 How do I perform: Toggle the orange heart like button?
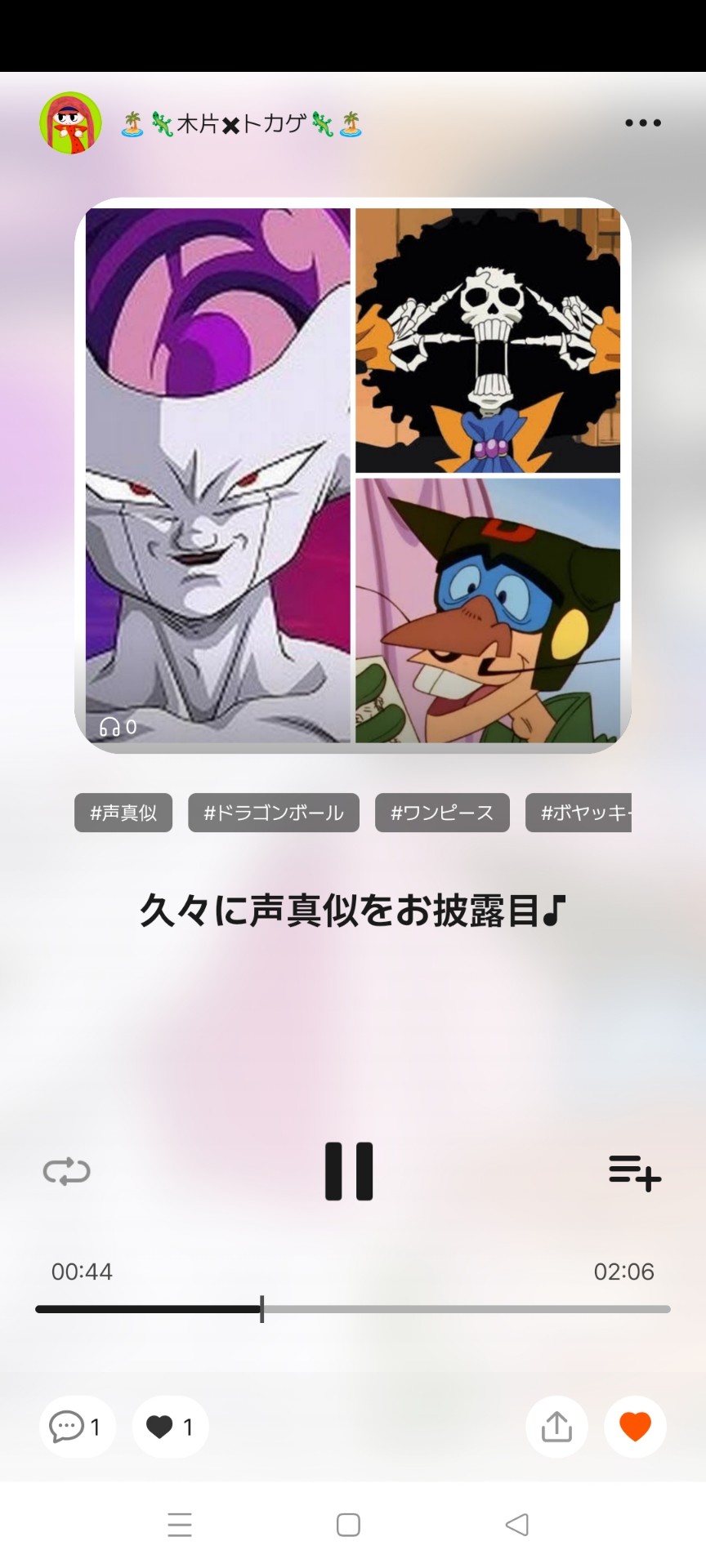coord(635,1427)
